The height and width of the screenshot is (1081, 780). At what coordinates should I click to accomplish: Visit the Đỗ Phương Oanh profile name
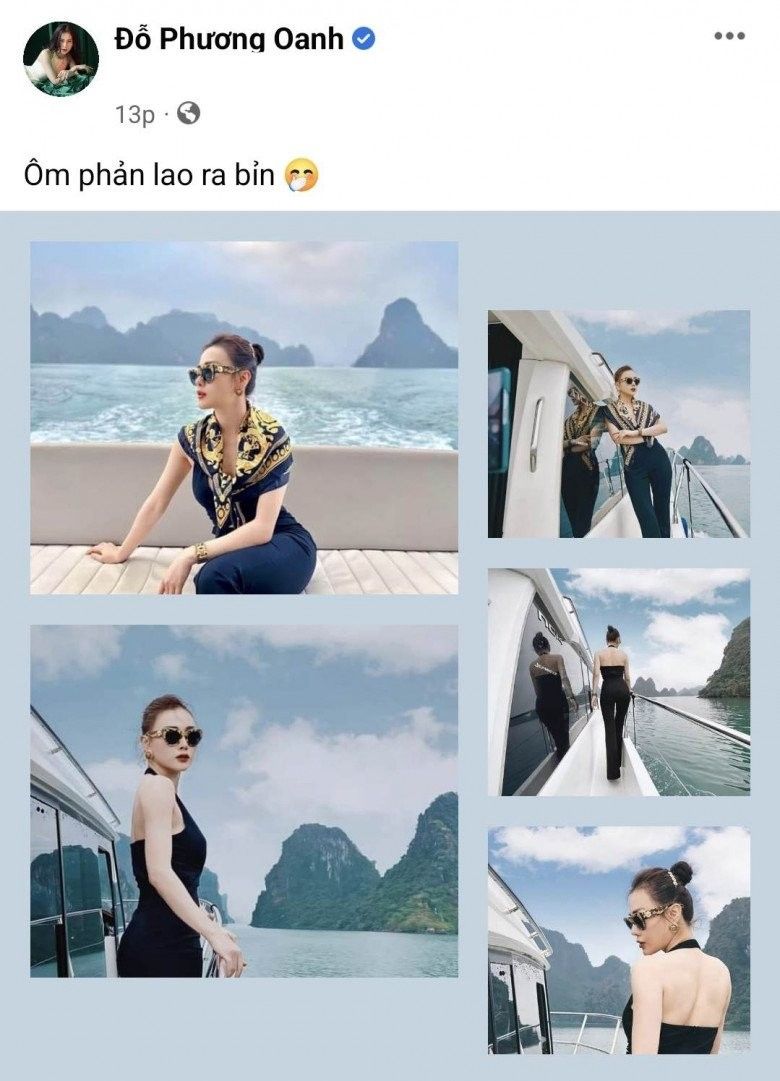229,39
